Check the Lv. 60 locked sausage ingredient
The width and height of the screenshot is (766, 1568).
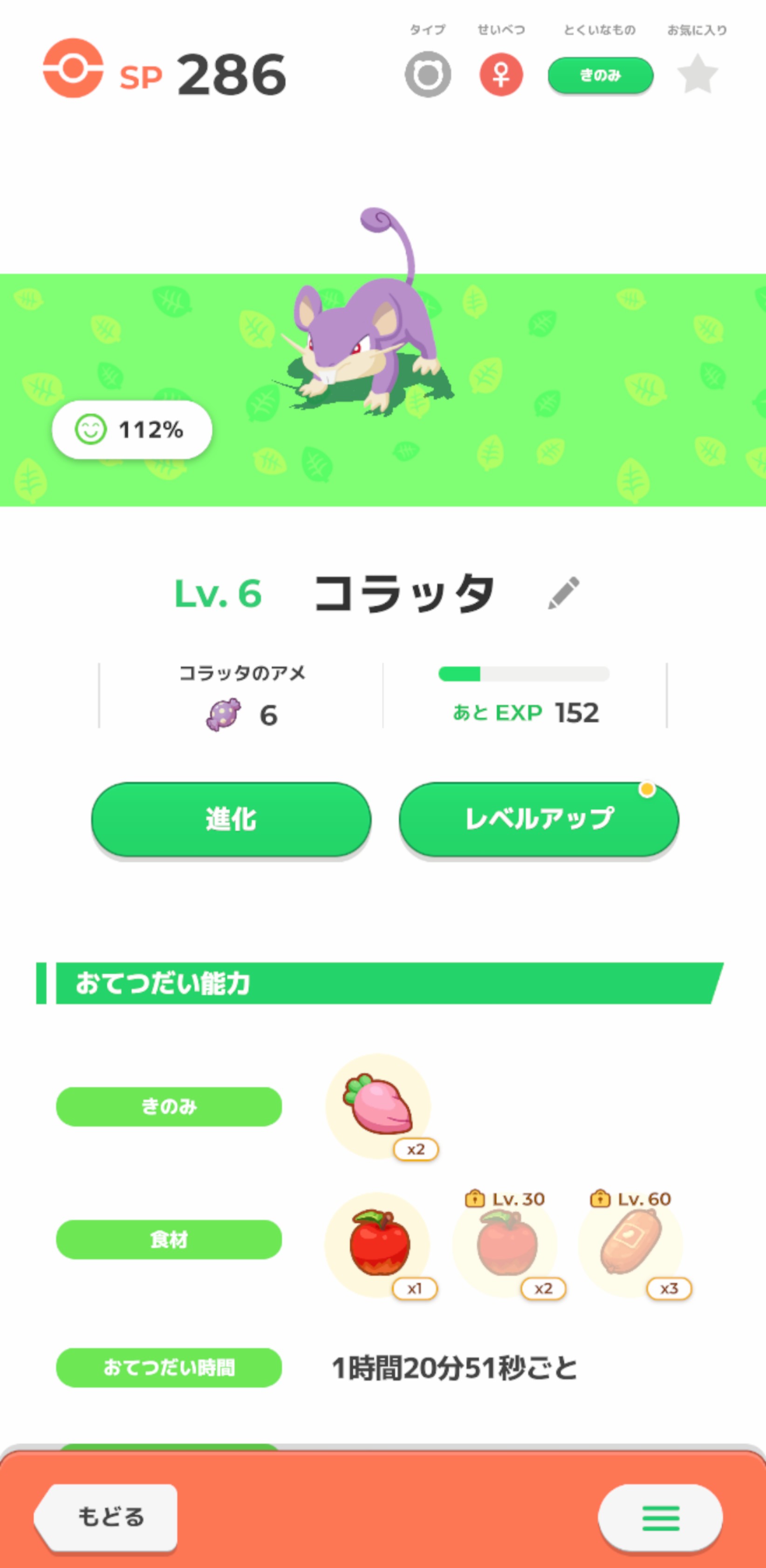[x=630, y=1245]
